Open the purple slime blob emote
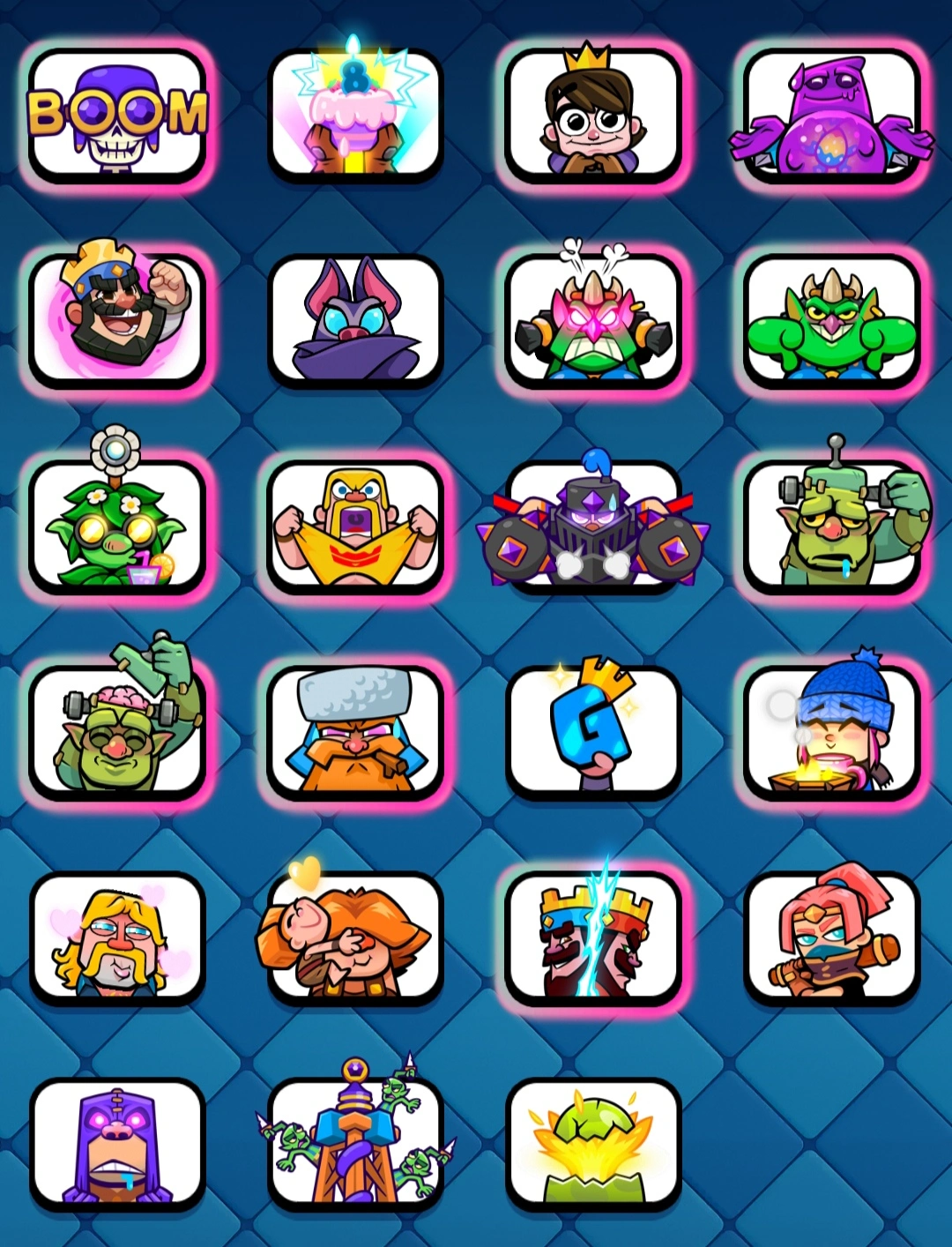952x1247 pixels. coord(831,116)
